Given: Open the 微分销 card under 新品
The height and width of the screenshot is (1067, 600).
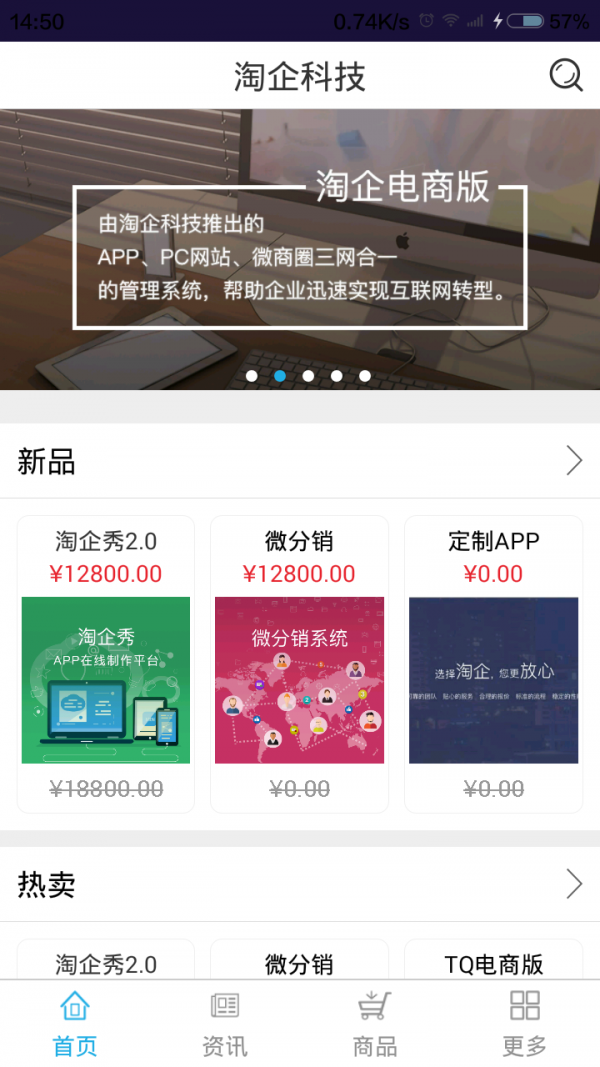Looking at the screenshot, I should click(299, 664).
